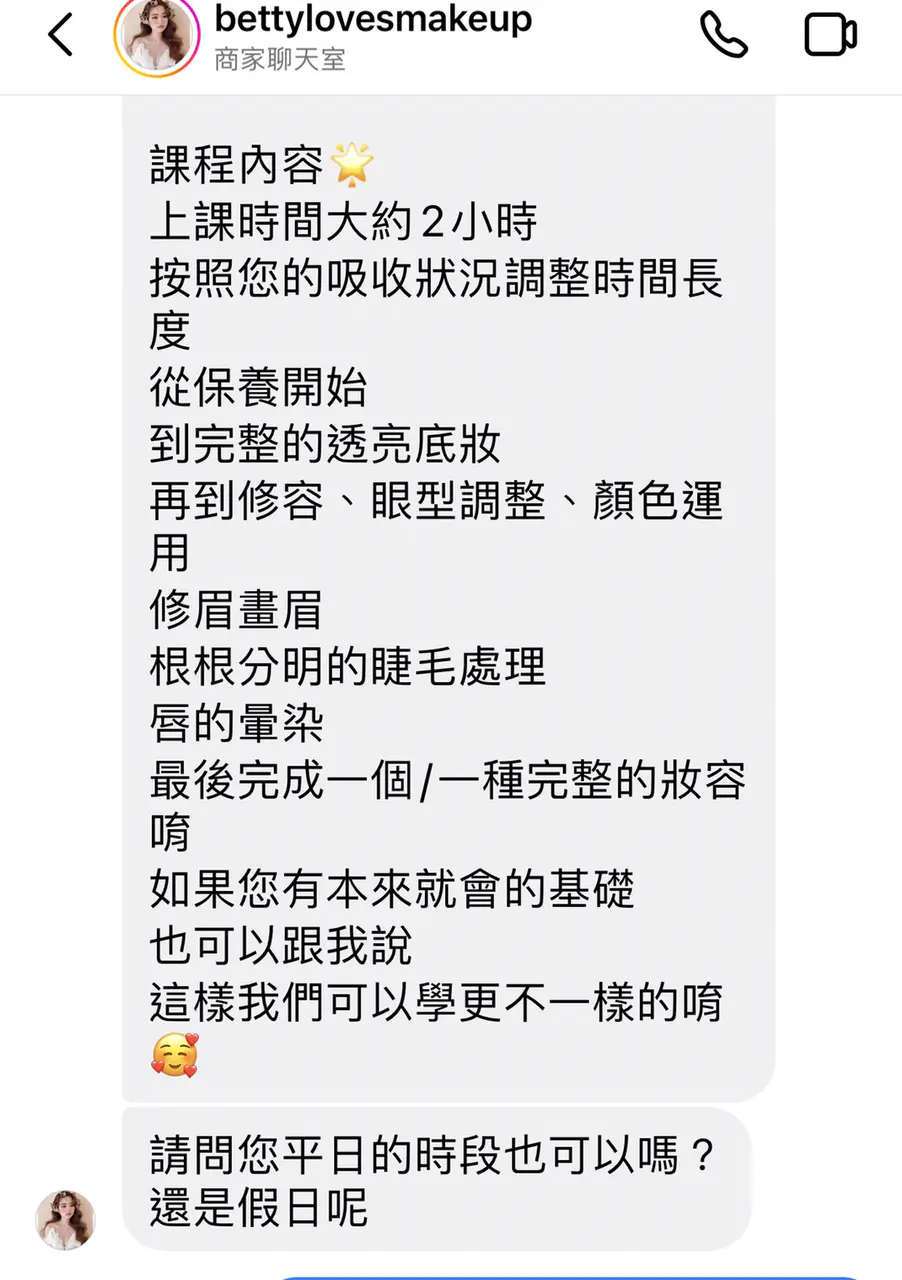The height and width of the screenshot is (1280, 902).
Task: Tap sender avatar beside the last message
Action: click(x=66, y=1220)
